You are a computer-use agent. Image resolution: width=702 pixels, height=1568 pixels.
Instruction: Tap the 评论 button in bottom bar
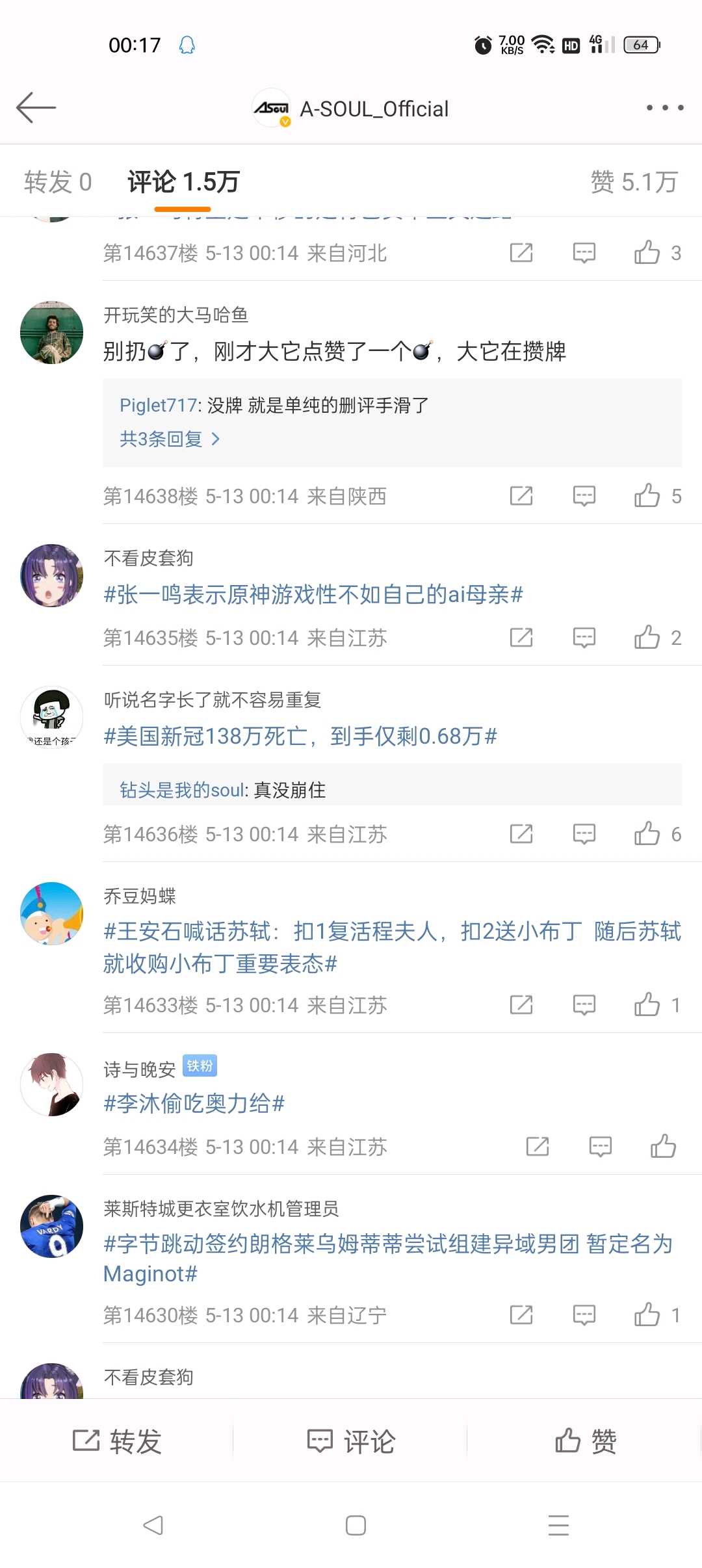click(351, 1441)
